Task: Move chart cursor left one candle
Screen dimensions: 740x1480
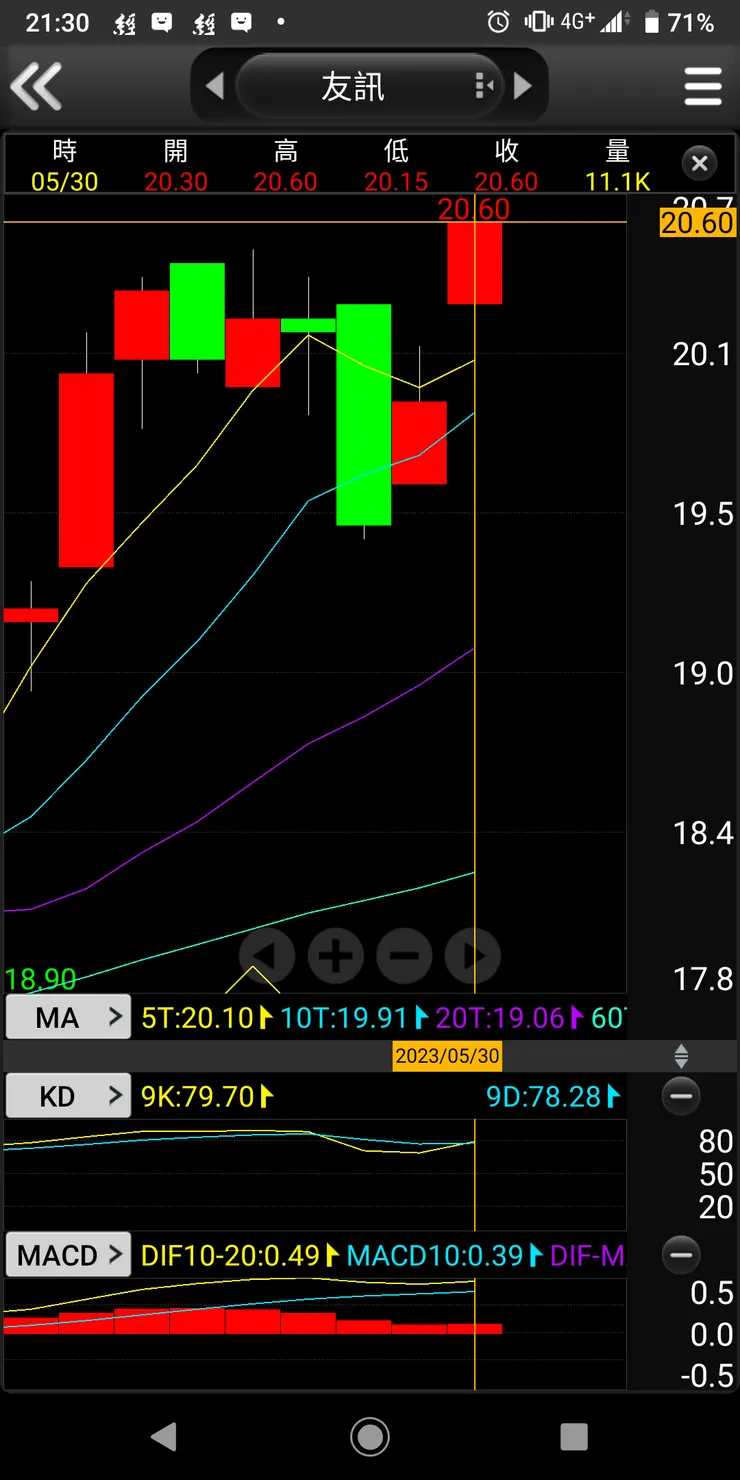Action: pyautogui.click(x=266, y=956)
